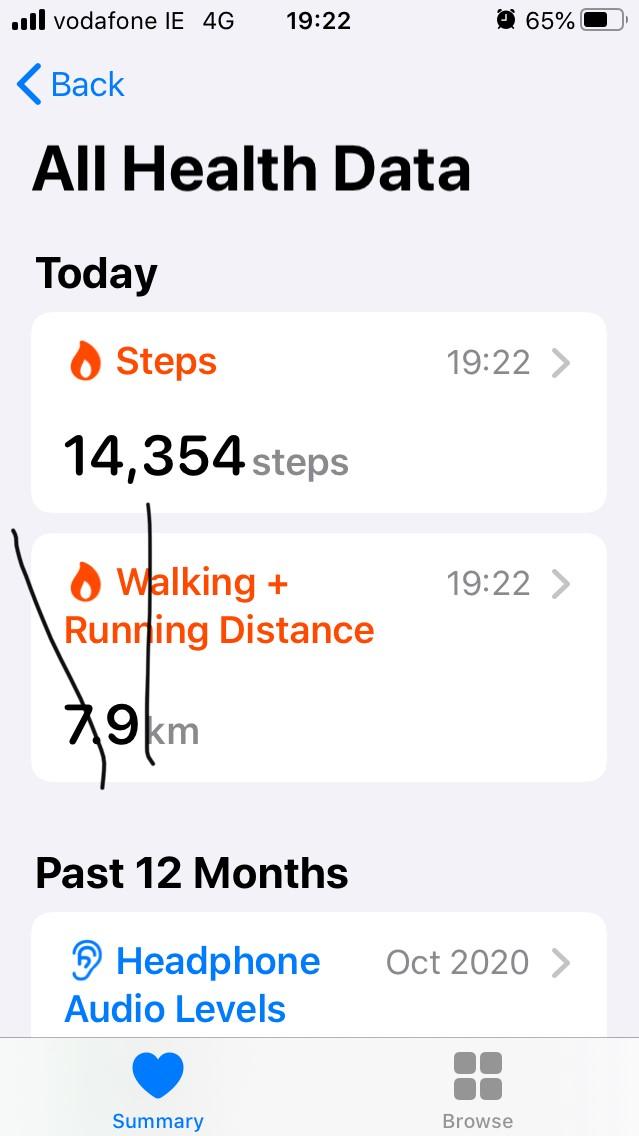Go back using the Back button

(x=71, y=85)
